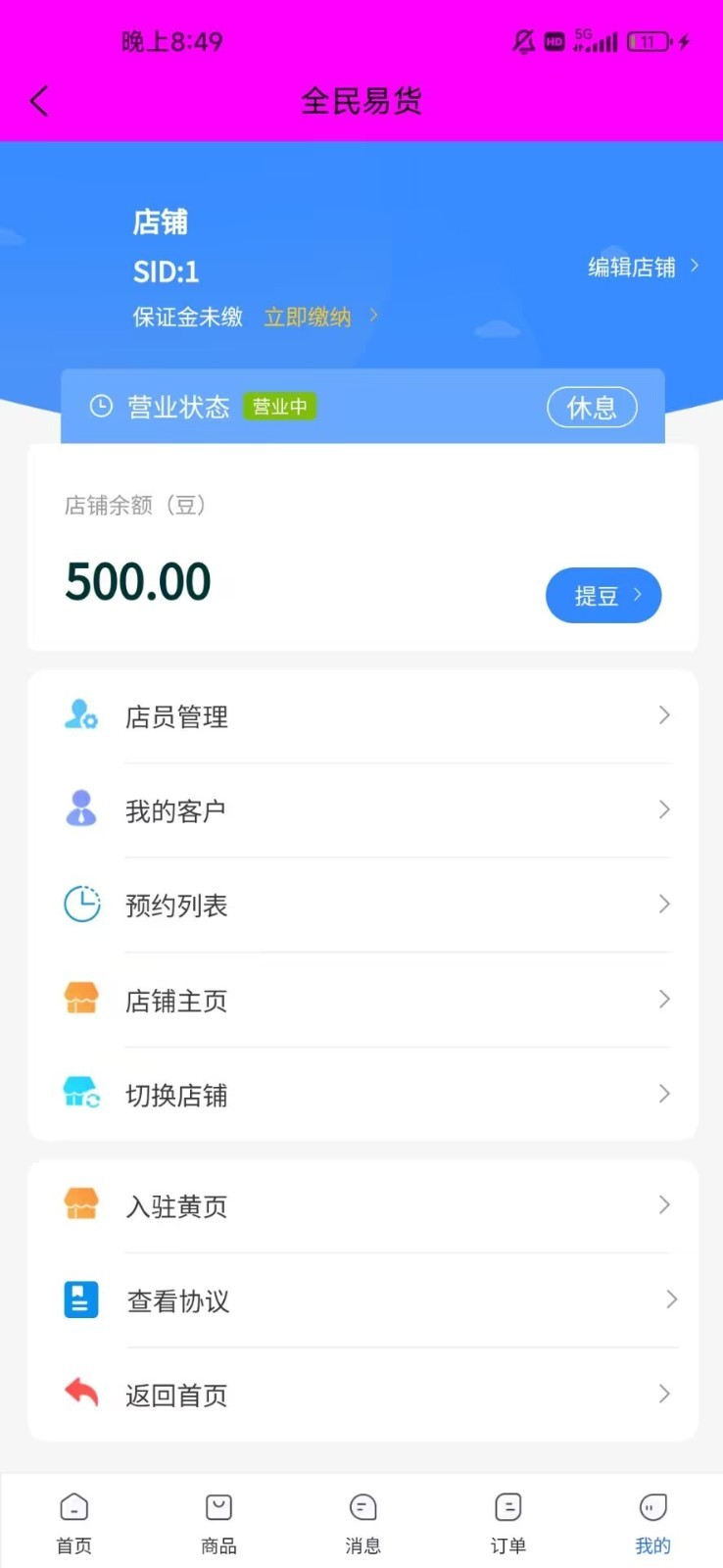
Task: Click the 入驻黄页 yellow pages icon
Action: coord(81,1204)
